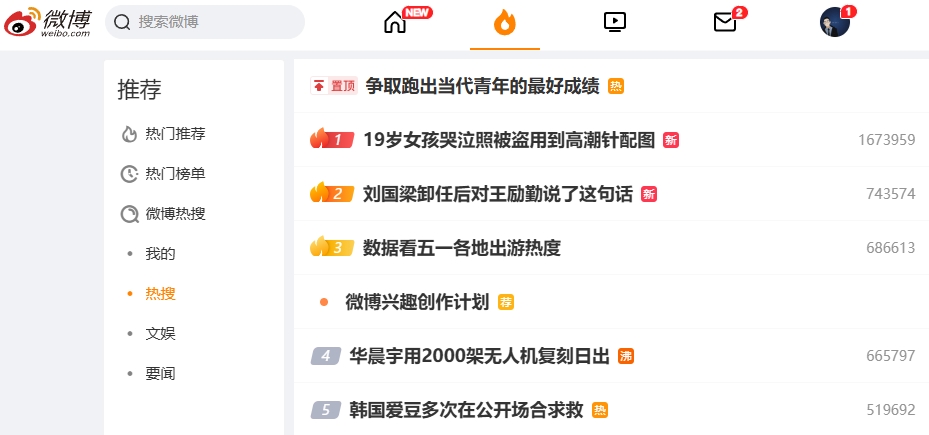The image size is (929, 435).
Task: Open topic 19岁女孩哭泣照被盗用到高潮针配图
Action: click(509, 140)
